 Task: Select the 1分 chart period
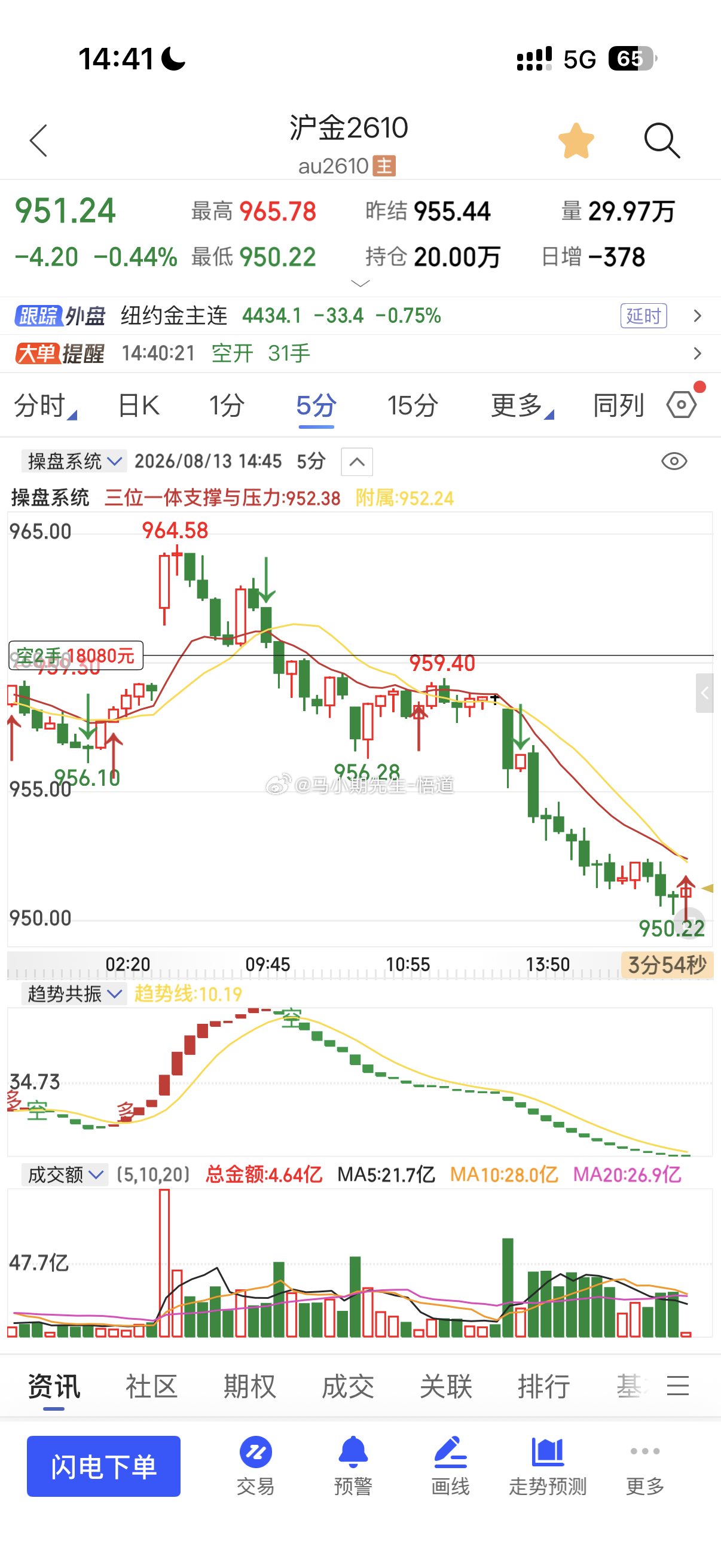click(x=227, y=405)
